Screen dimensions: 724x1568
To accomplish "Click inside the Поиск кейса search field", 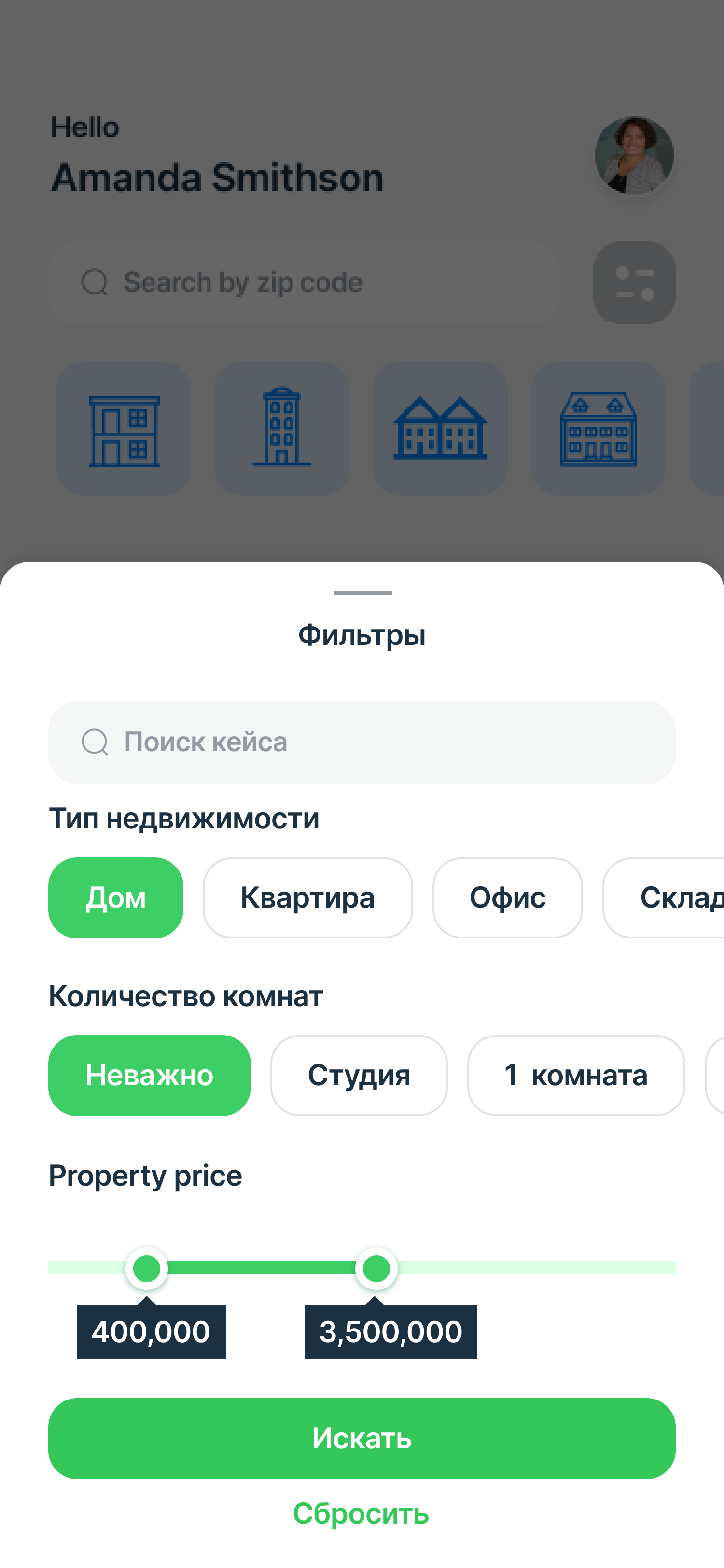I will 362,742.
